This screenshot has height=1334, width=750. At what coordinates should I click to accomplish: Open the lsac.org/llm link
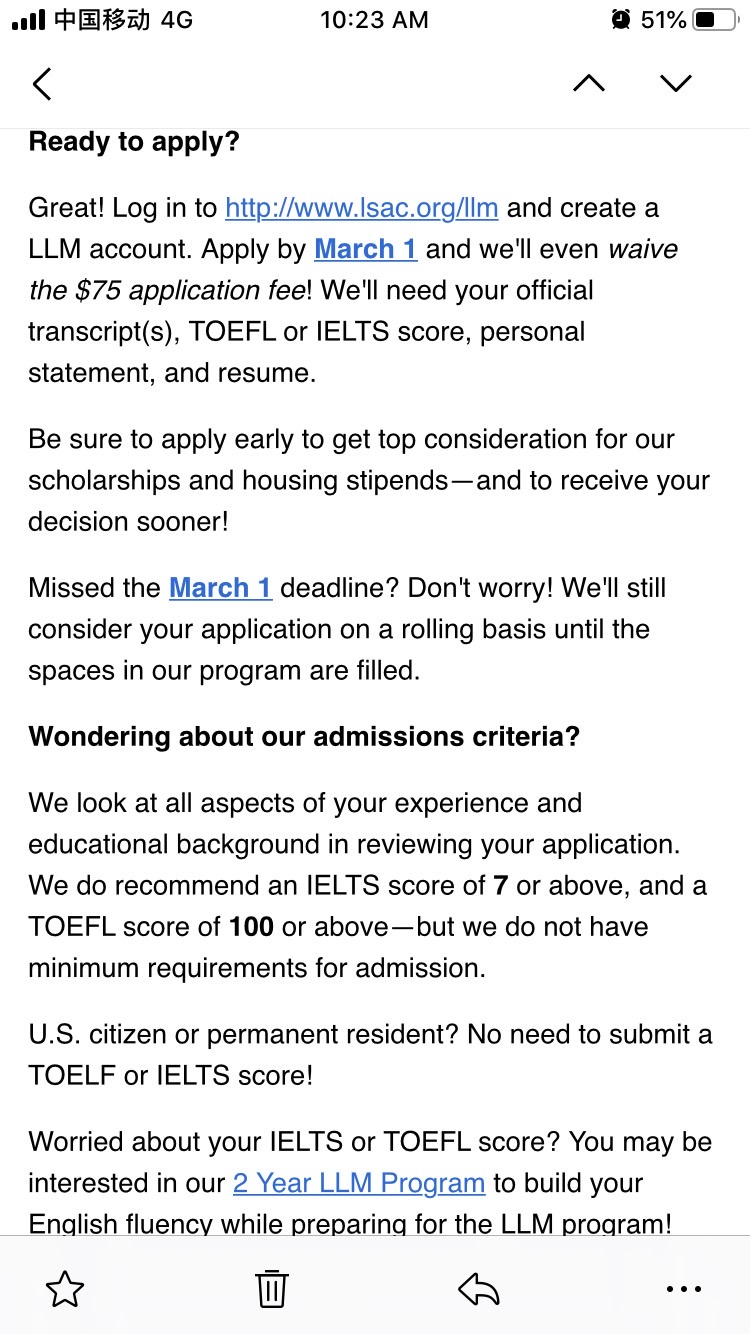[x=362, y=208]
